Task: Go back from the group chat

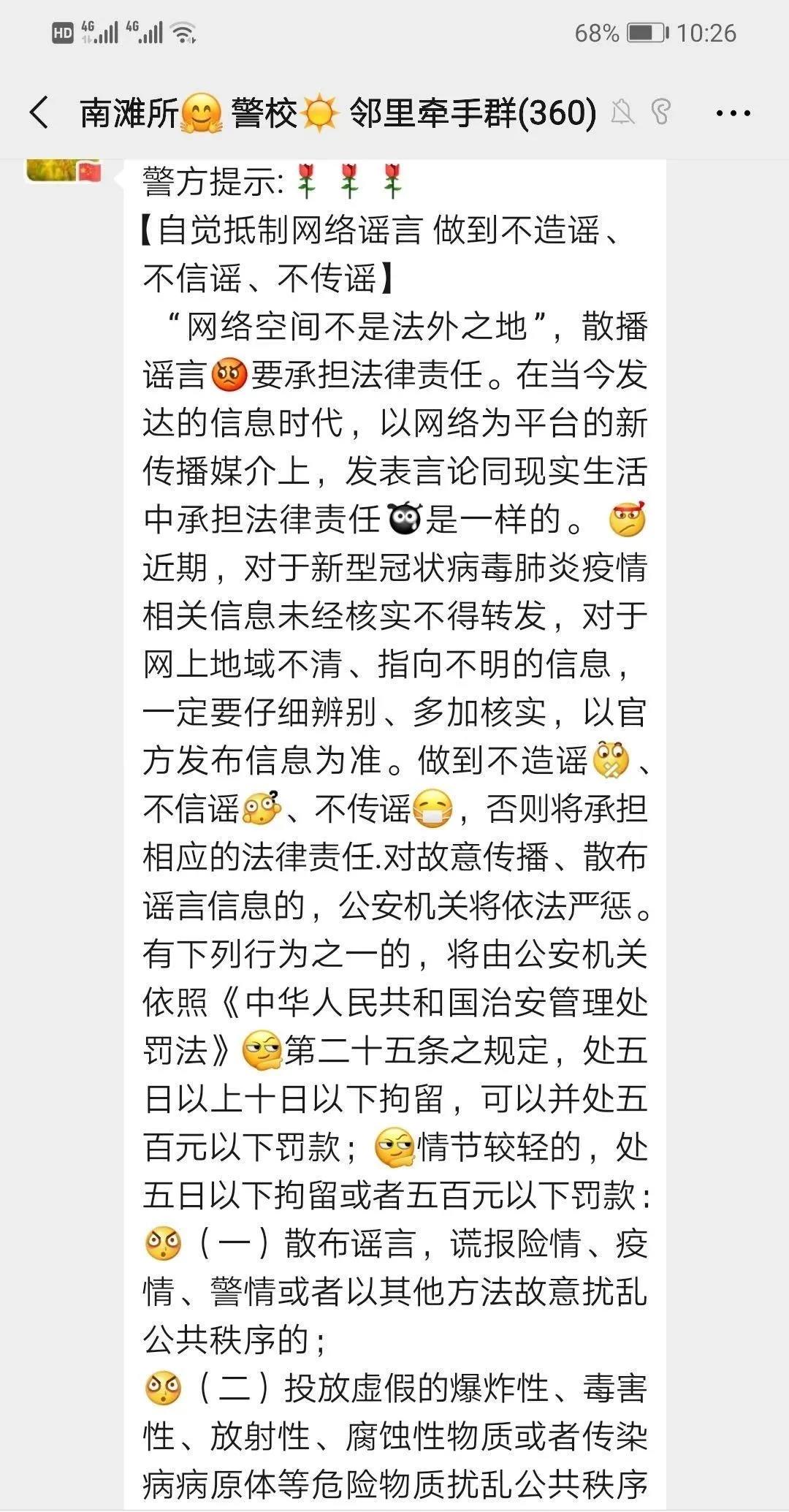Action: [x=39, y=113]
